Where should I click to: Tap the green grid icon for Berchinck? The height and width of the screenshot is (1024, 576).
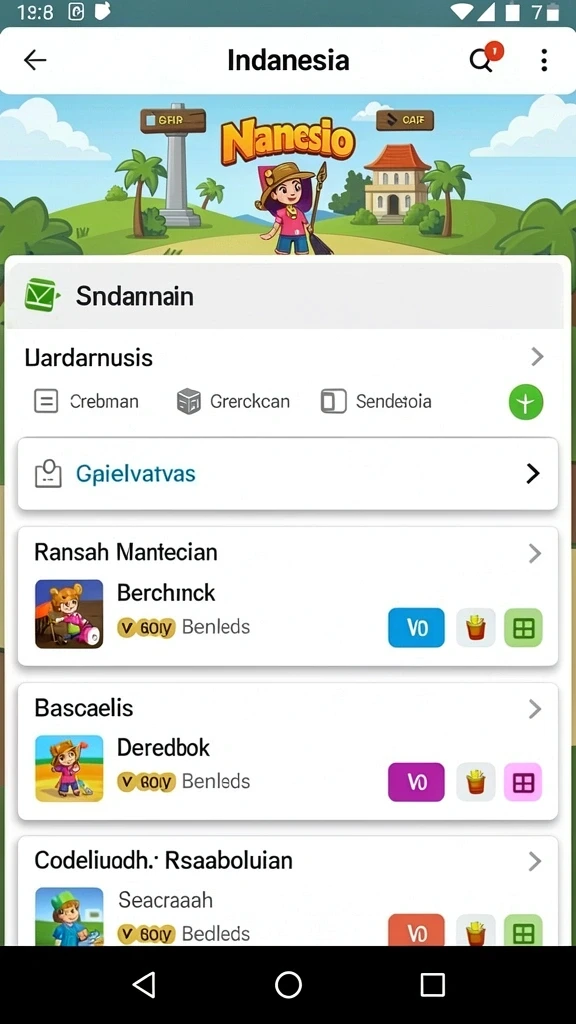click(524, 628)
